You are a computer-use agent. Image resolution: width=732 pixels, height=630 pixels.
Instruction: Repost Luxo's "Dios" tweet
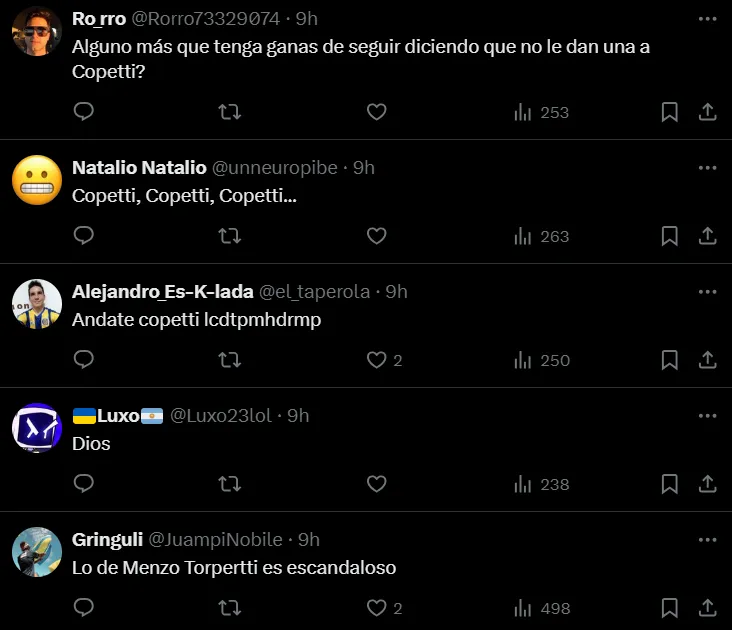[230, 484]
